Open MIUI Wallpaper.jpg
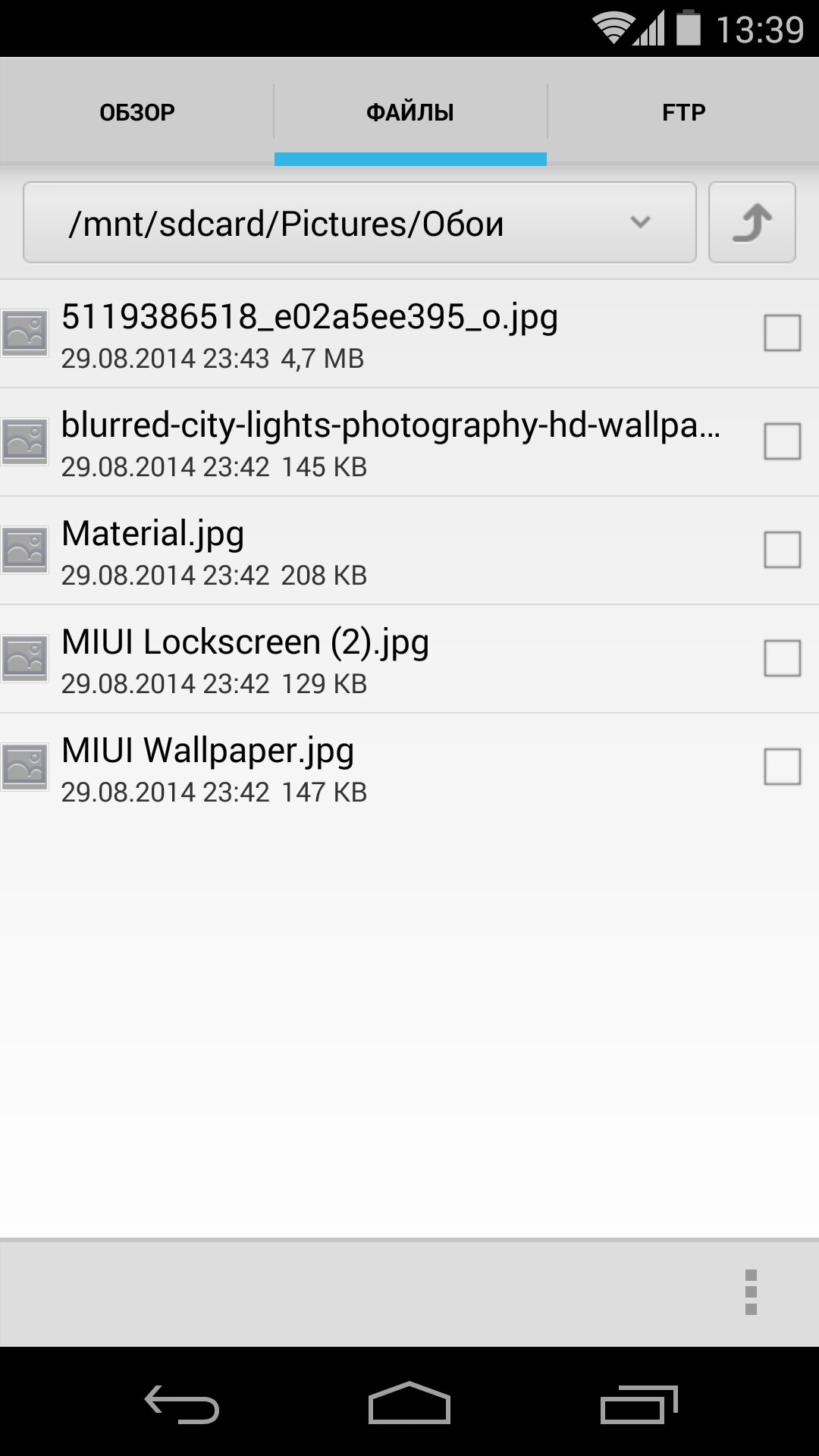Image resolution: width=819 pixels, height=1456 pixels. tap(208, 767)
